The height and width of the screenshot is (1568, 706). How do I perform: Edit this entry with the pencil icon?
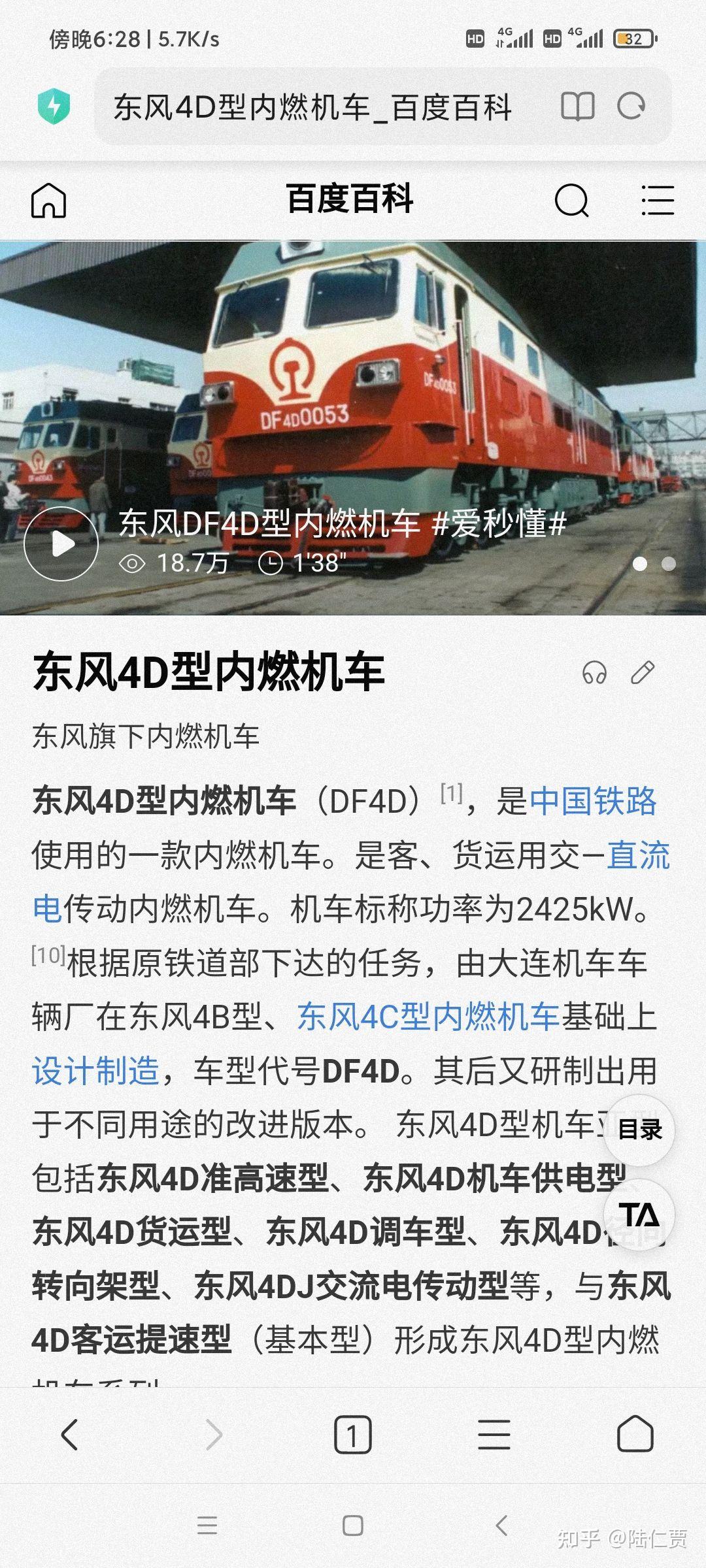pos(643,672)
